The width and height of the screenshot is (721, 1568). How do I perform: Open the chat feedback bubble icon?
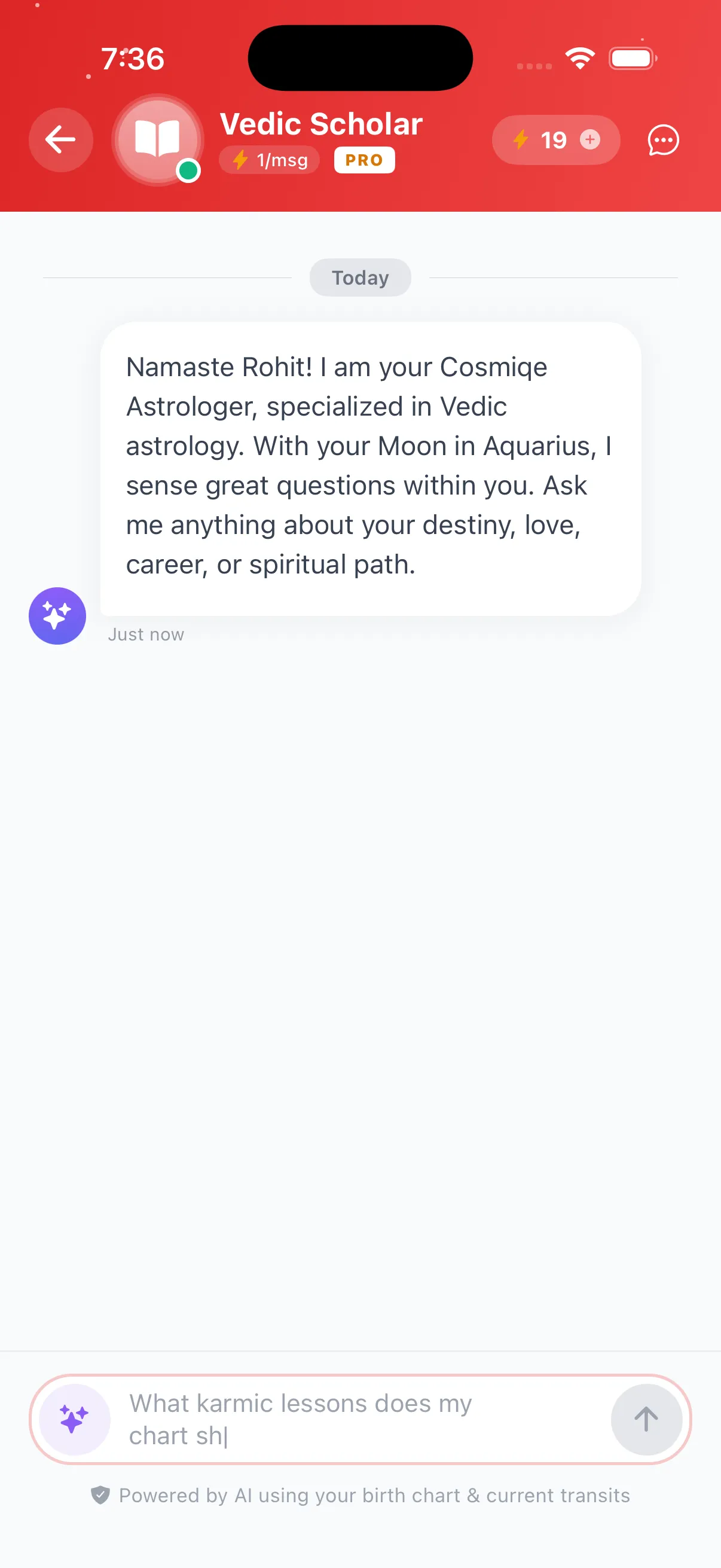(x=662, y=140)
